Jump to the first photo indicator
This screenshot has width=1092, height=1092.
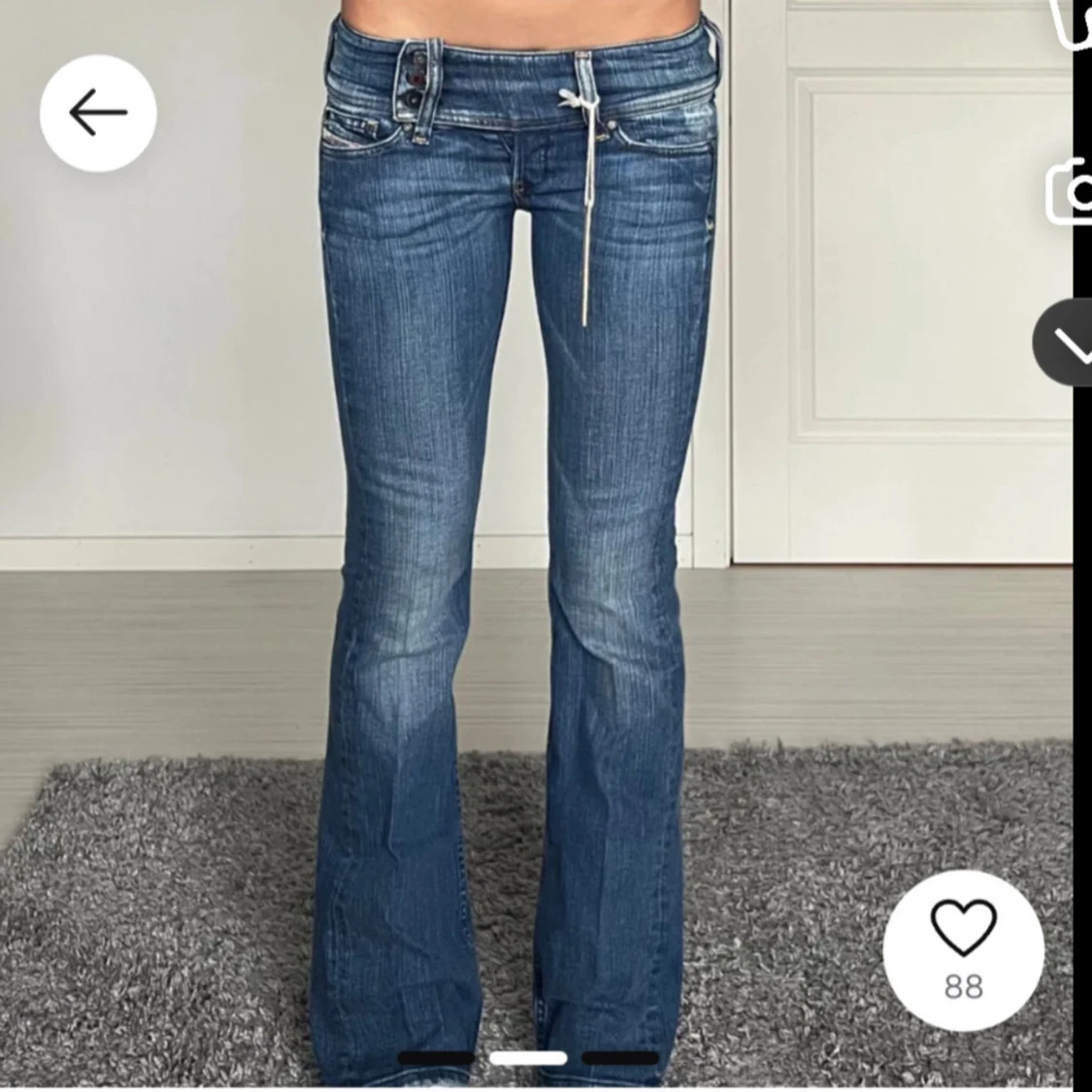[436, 1058]
